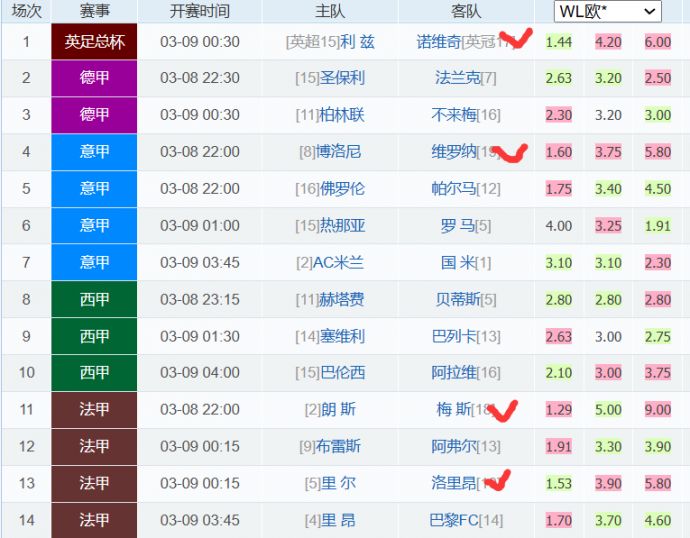This screenshot has width=690, height=538.
Task: Open the 里昂 home team link
Action: 338,520
